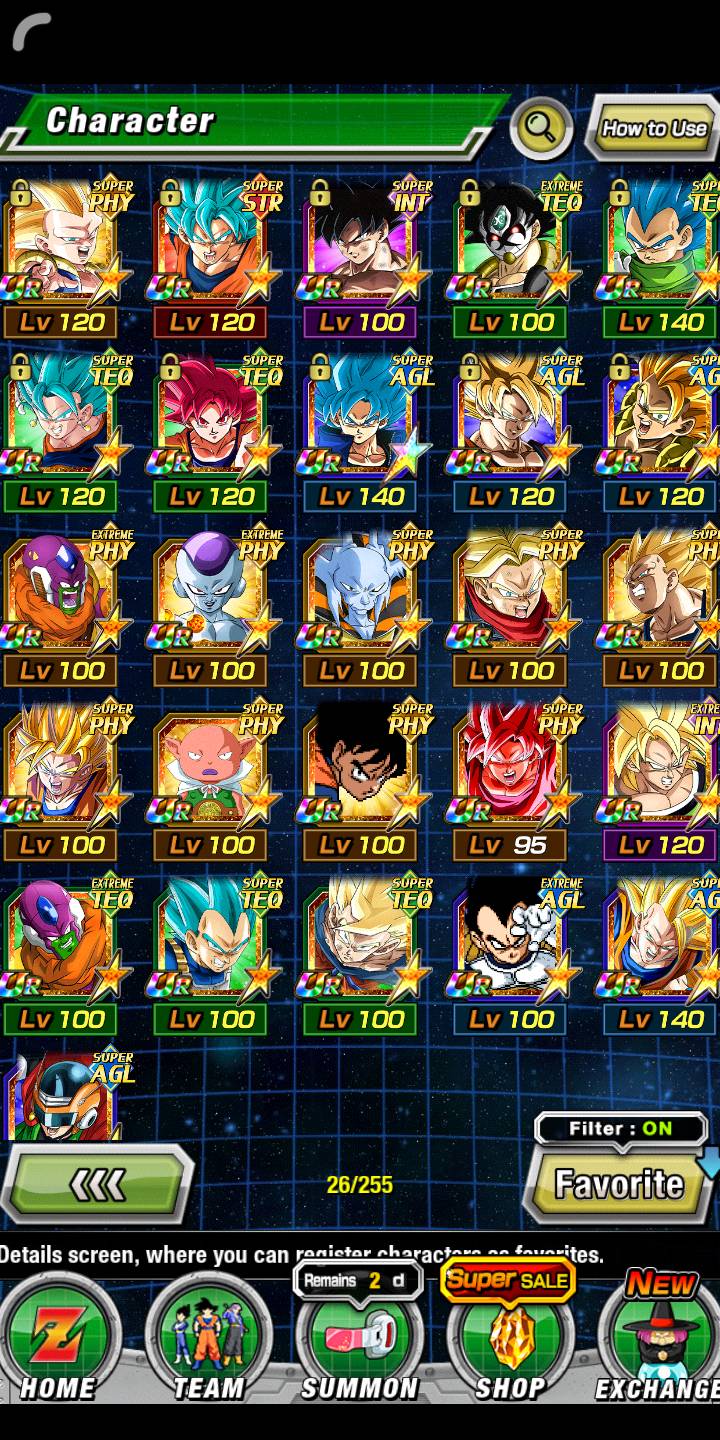Go to the Home tab
The height and width of the screenshot is (1440, 720).
[57, 1340]
